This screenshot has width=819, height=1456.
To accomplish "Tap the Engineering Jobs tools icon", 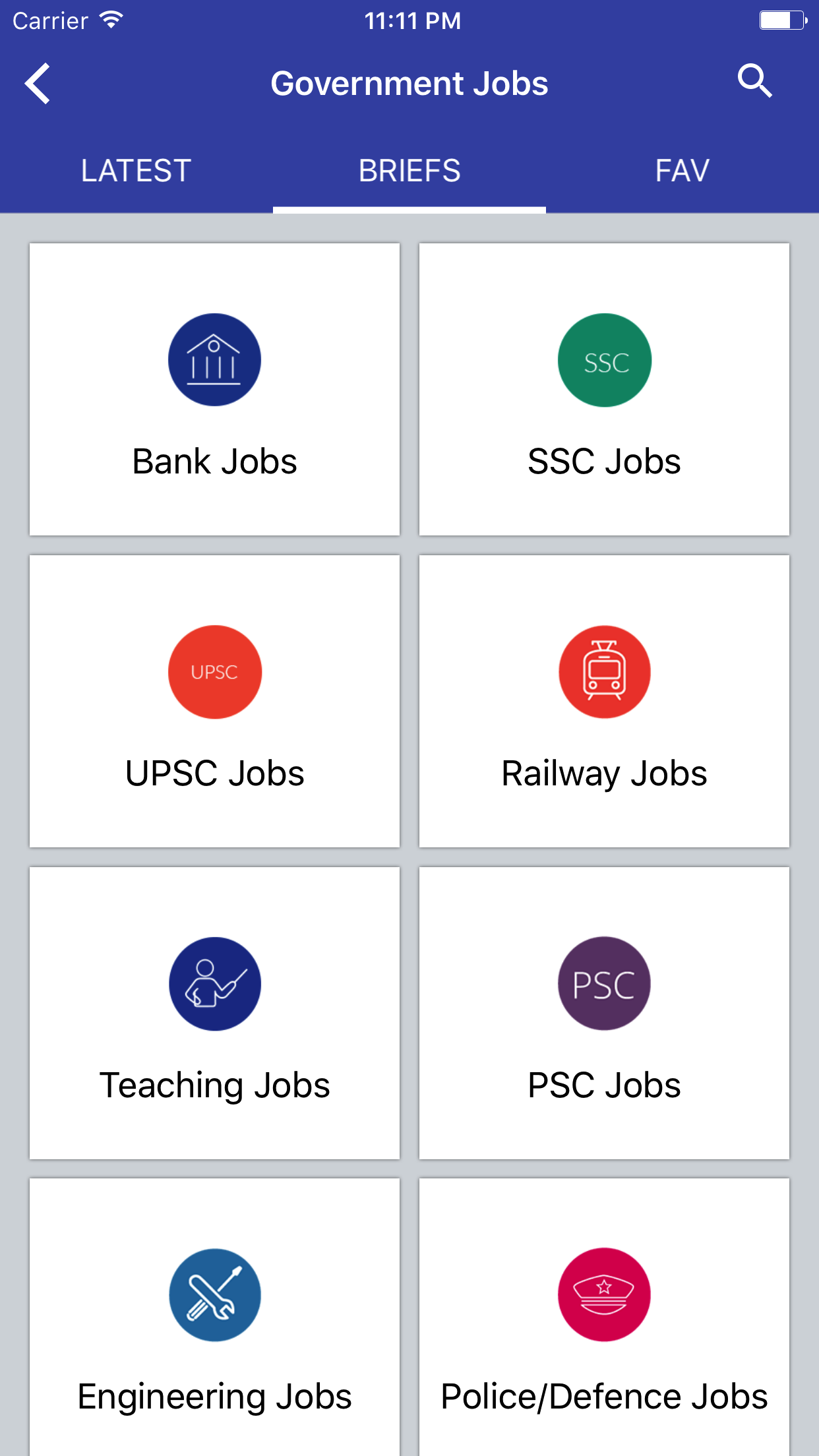I will click(214, 1294).
